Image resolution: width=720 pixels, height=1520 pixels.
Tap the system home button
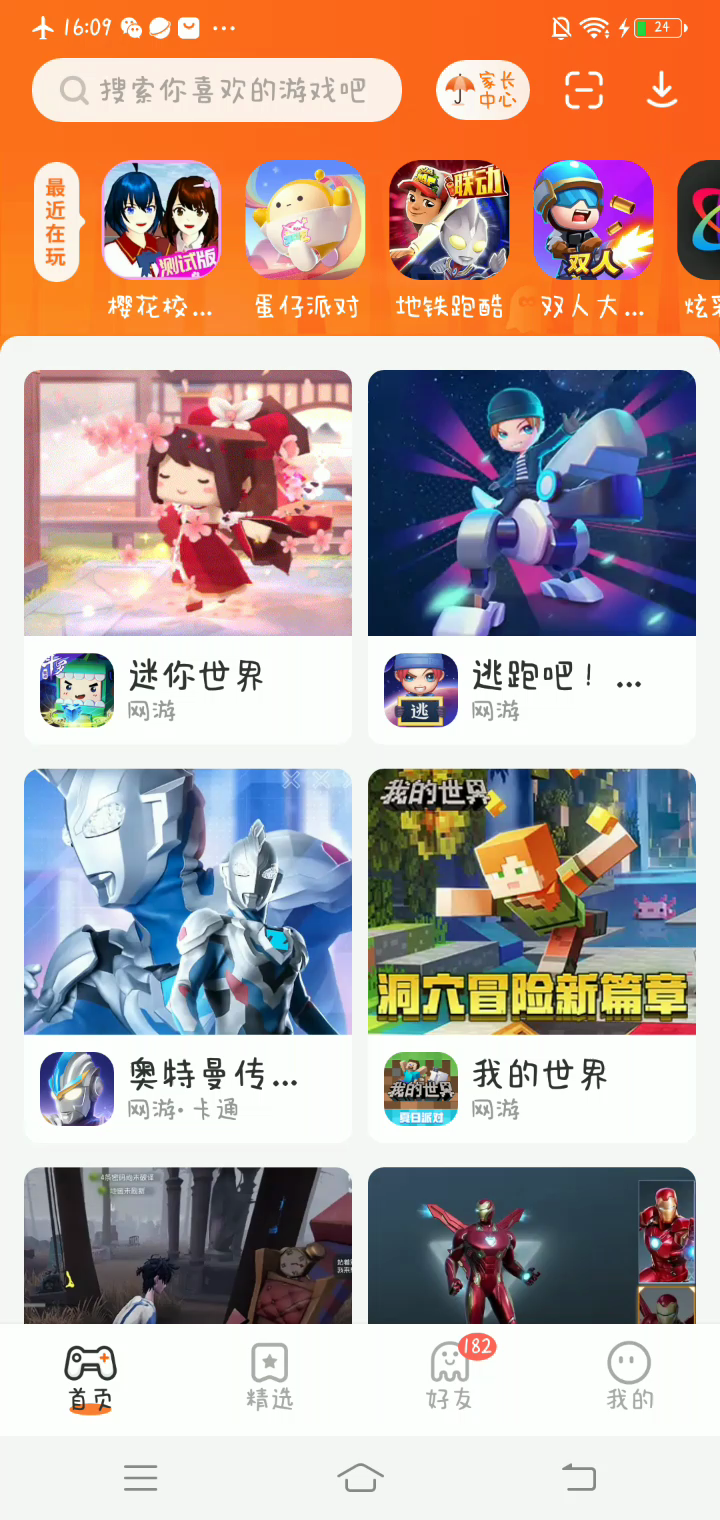point(360,1477)
